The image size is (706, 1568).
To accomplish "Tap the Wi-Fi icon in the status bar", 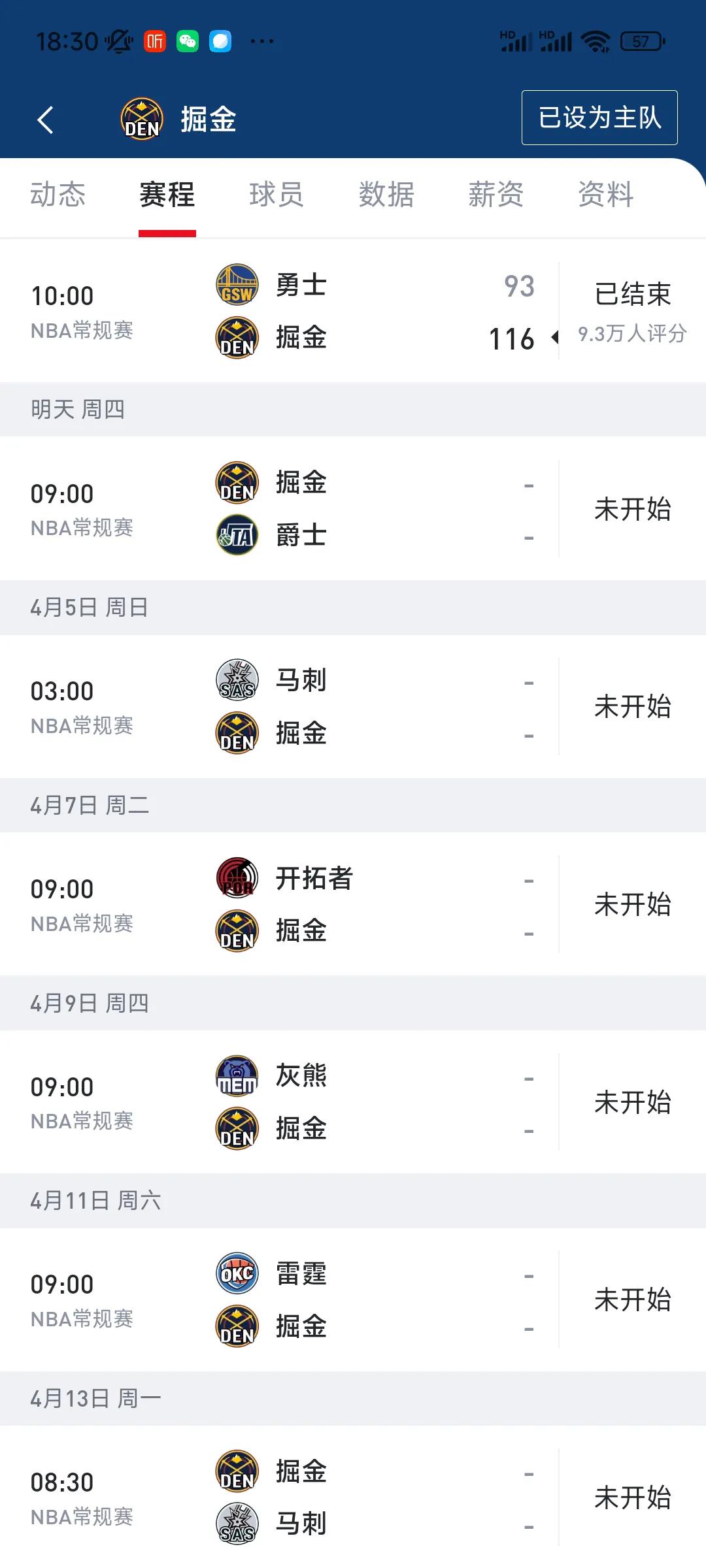I will pyautogui.click(x=596, y=41).
